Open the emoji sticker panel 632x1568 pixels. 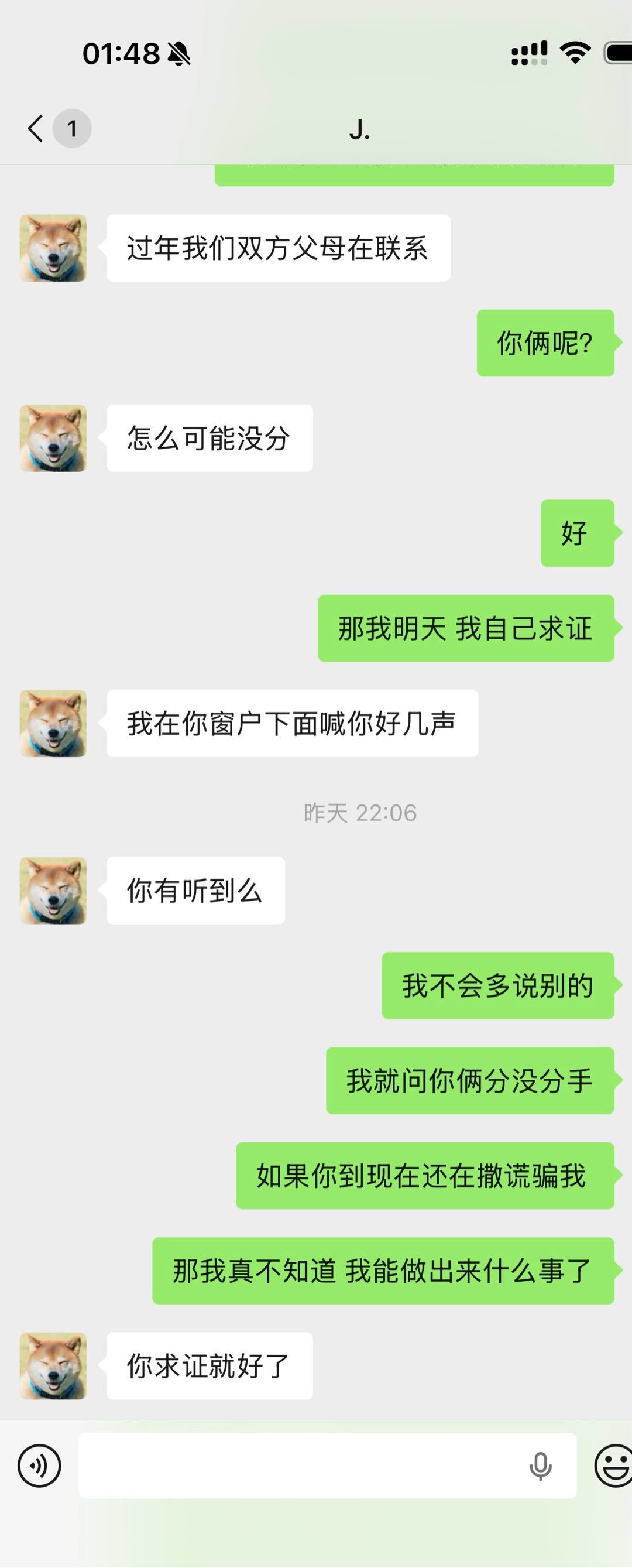coord(613,1466)
